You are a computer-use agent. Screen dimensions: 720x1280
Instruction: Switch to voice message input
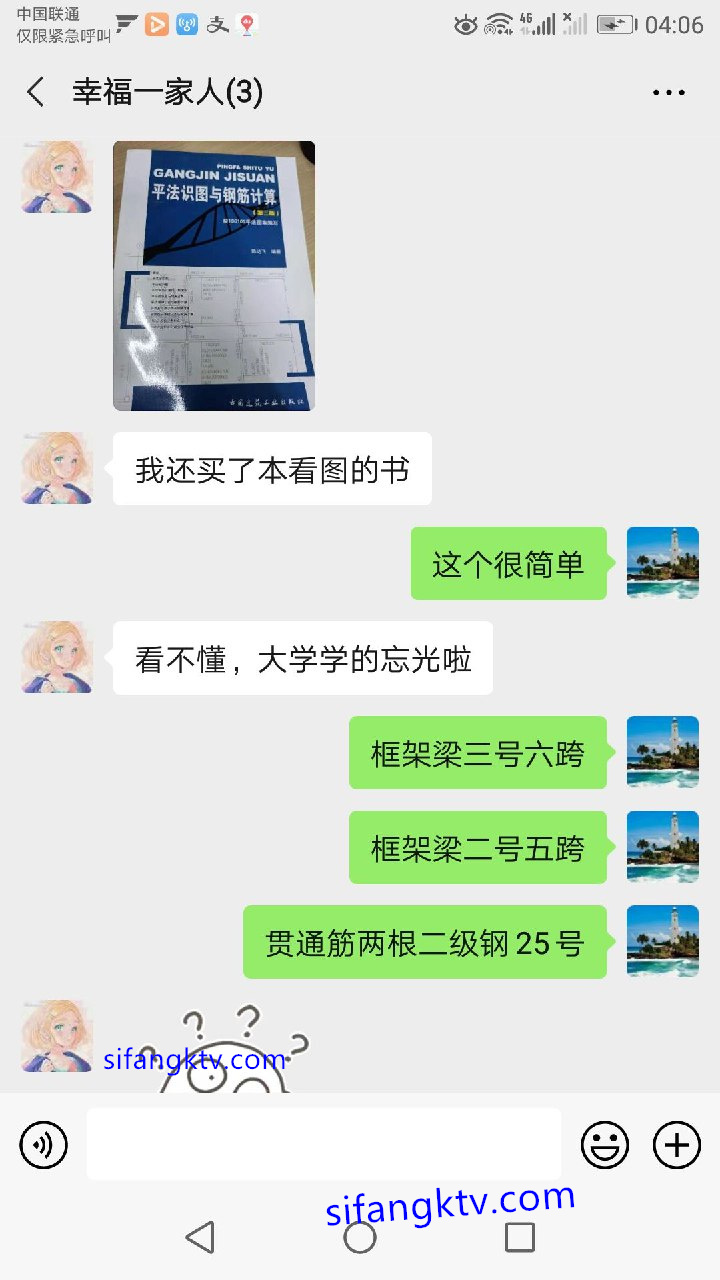44,1145
